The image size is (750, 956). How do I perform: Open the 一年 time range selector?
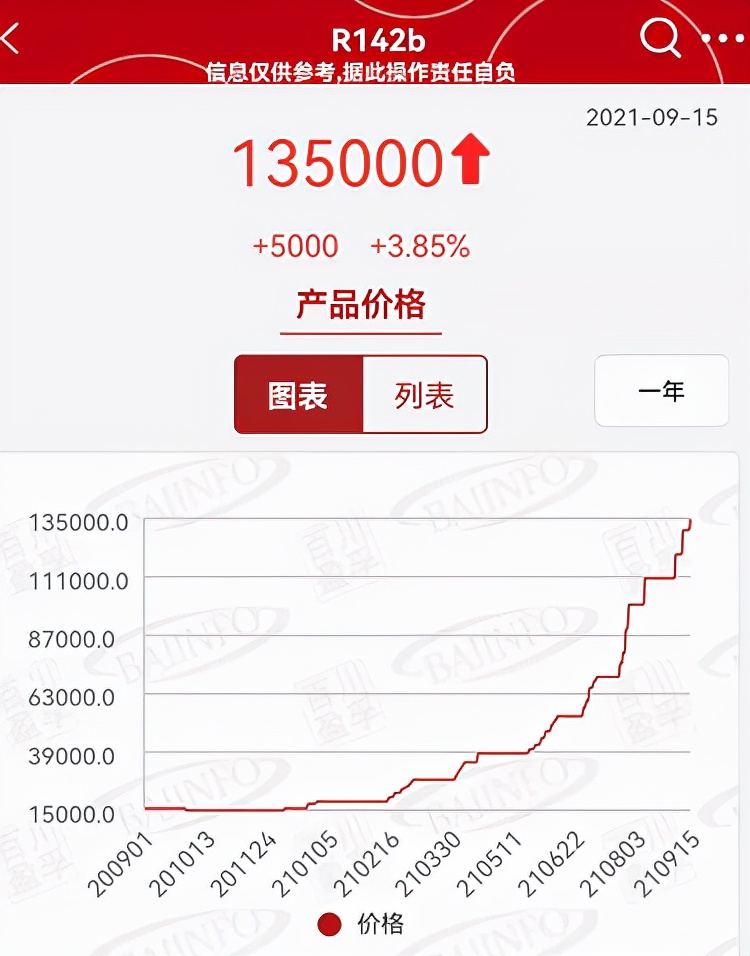click(661, 390)
